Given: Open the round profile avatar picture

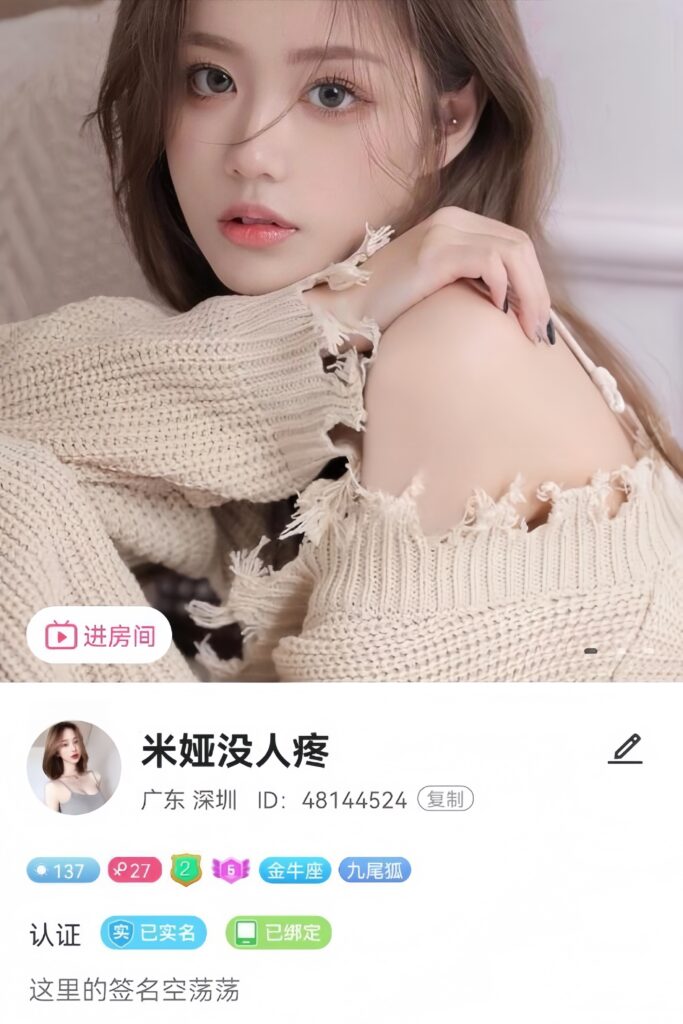Looking at the screenshot, I should (x=74, y=767).
